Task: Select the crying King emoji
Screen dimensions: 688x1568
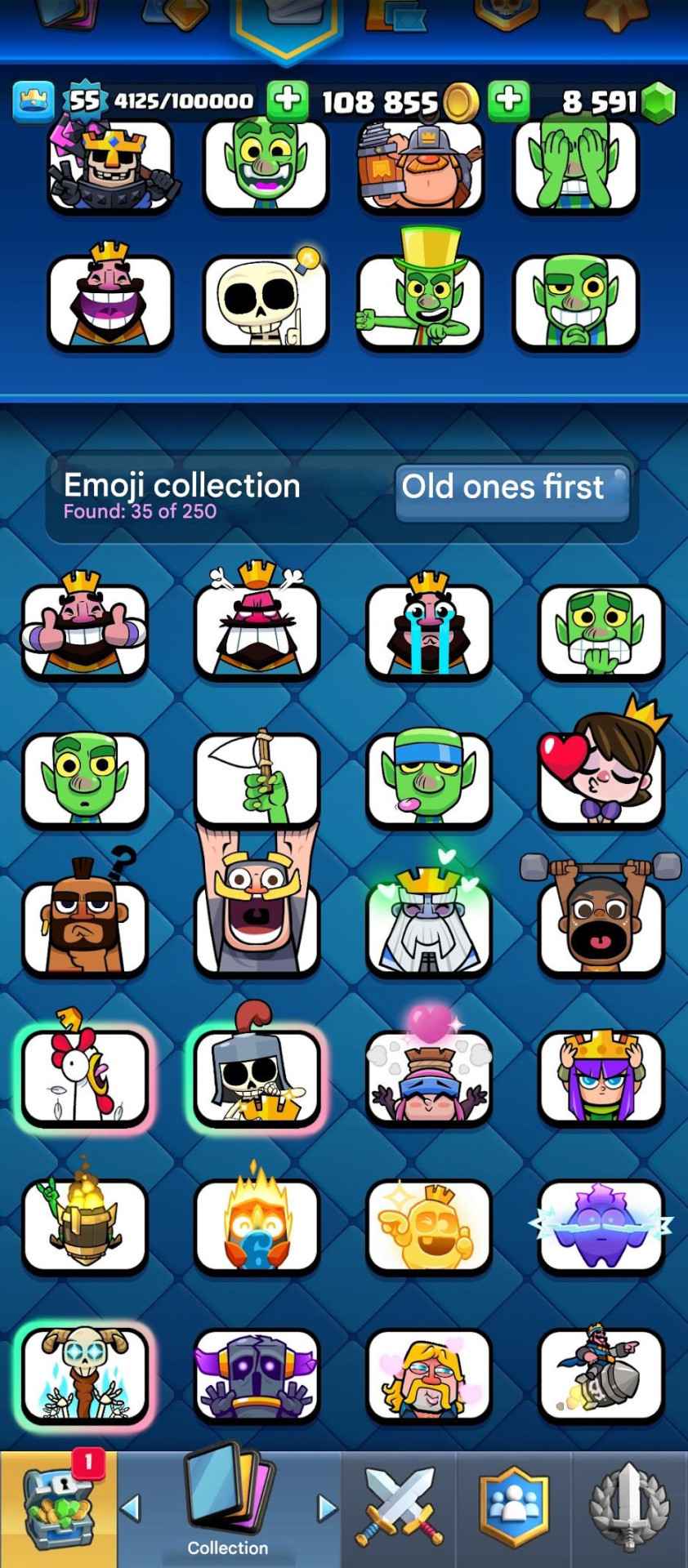Action: [428, 630]
